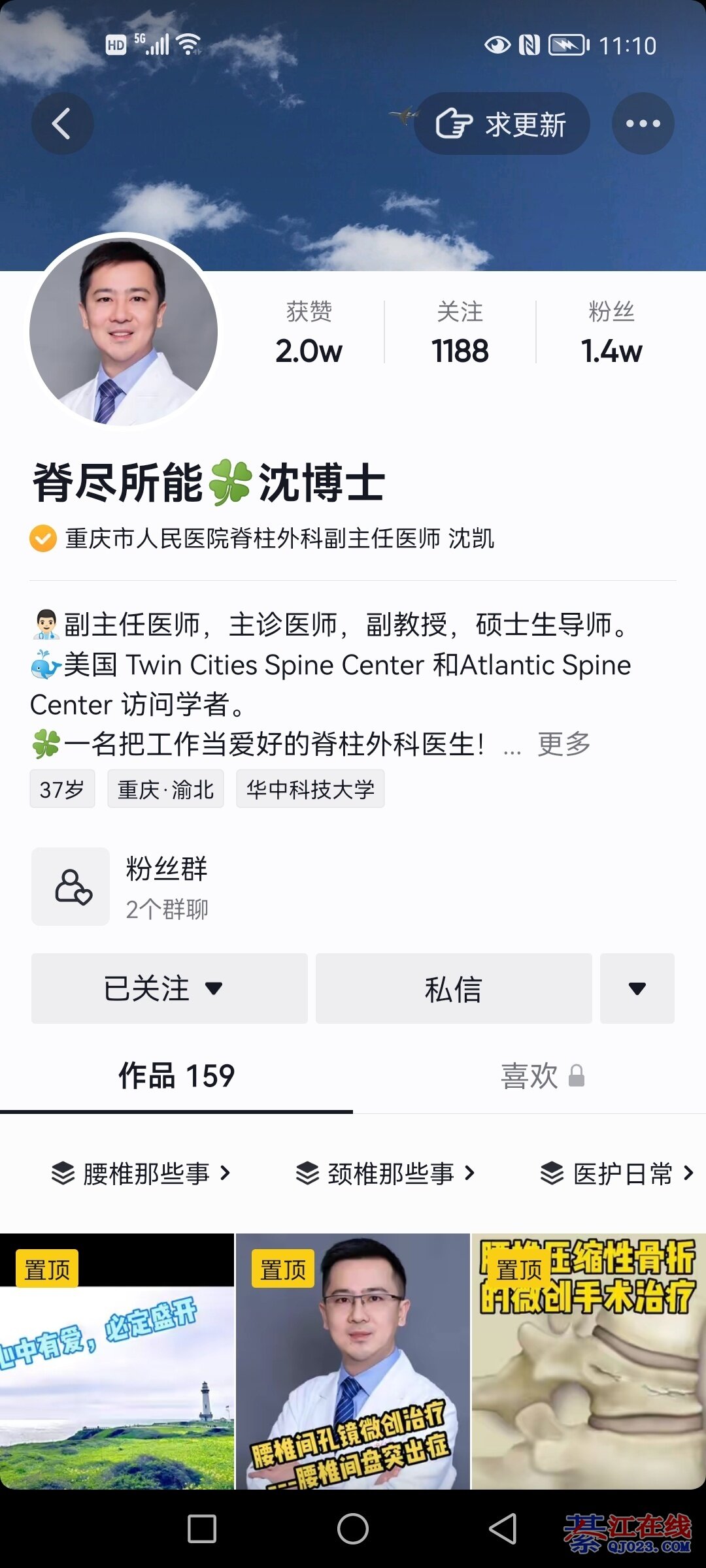Go to the system home screen
Screen dimensions: 706x1568
(x=353, y=1529)
